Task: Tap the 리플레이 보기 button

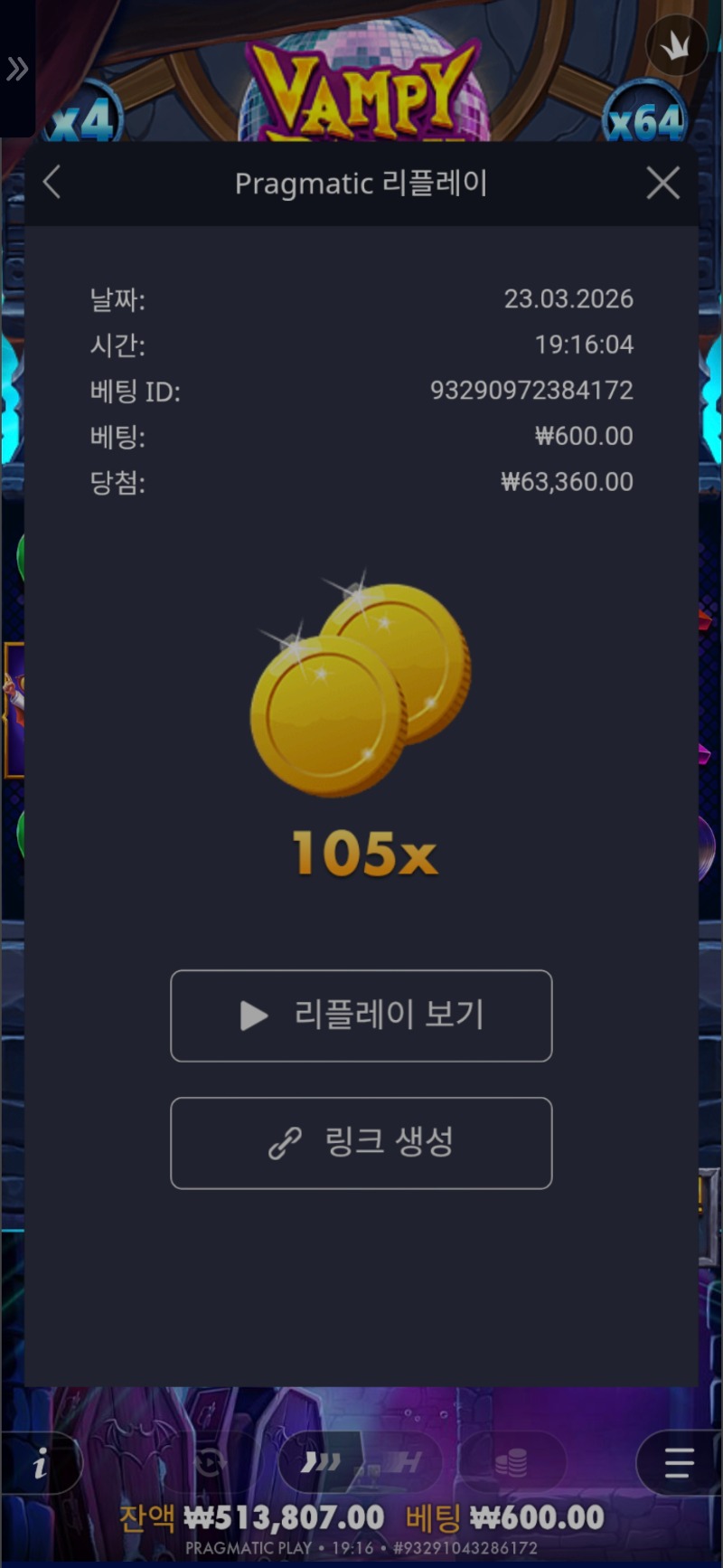Action: (361, 1015)
